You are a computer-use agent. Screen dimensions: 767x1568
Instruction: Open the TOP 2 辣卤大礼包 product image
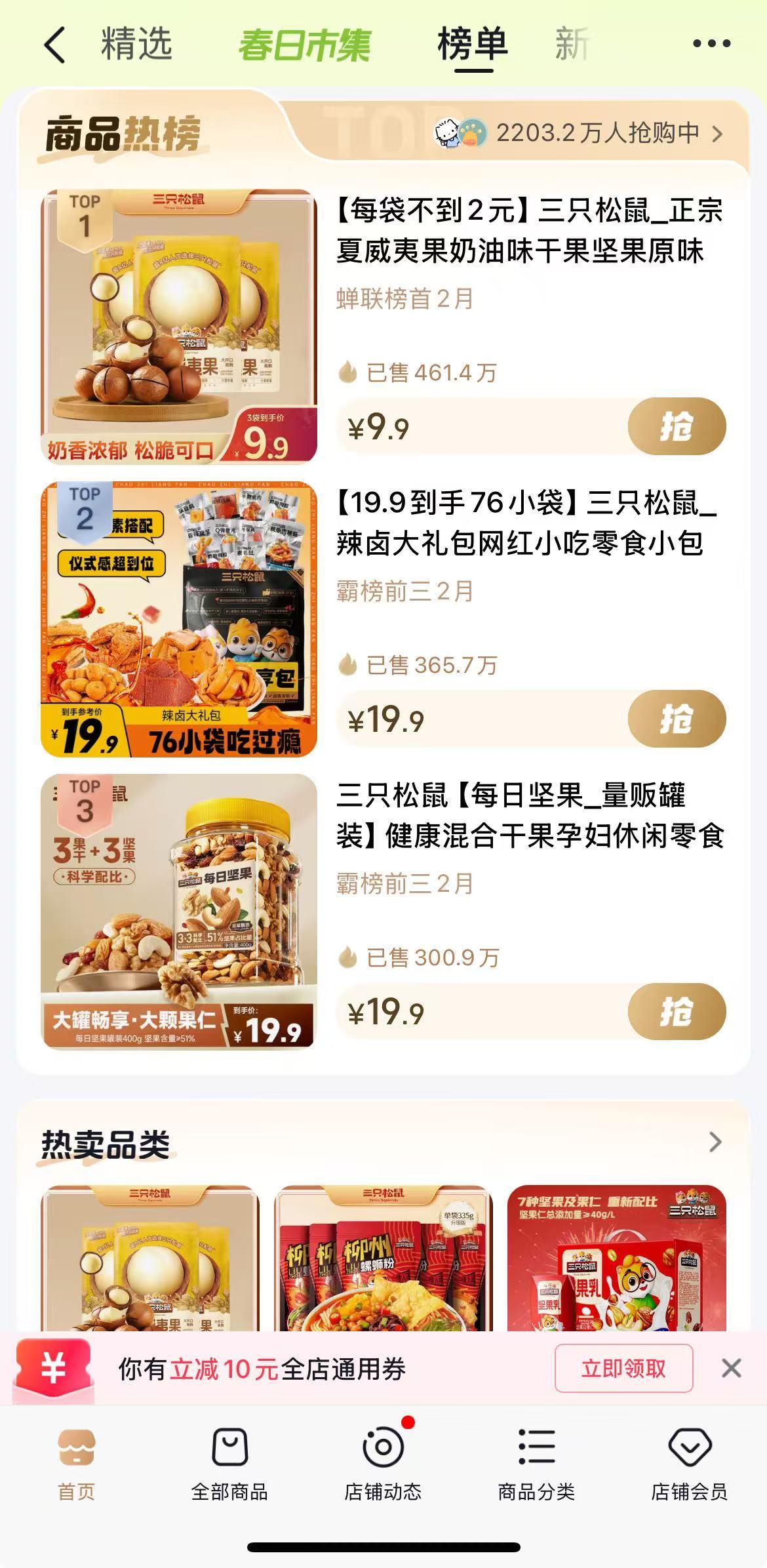pos(178,619)
